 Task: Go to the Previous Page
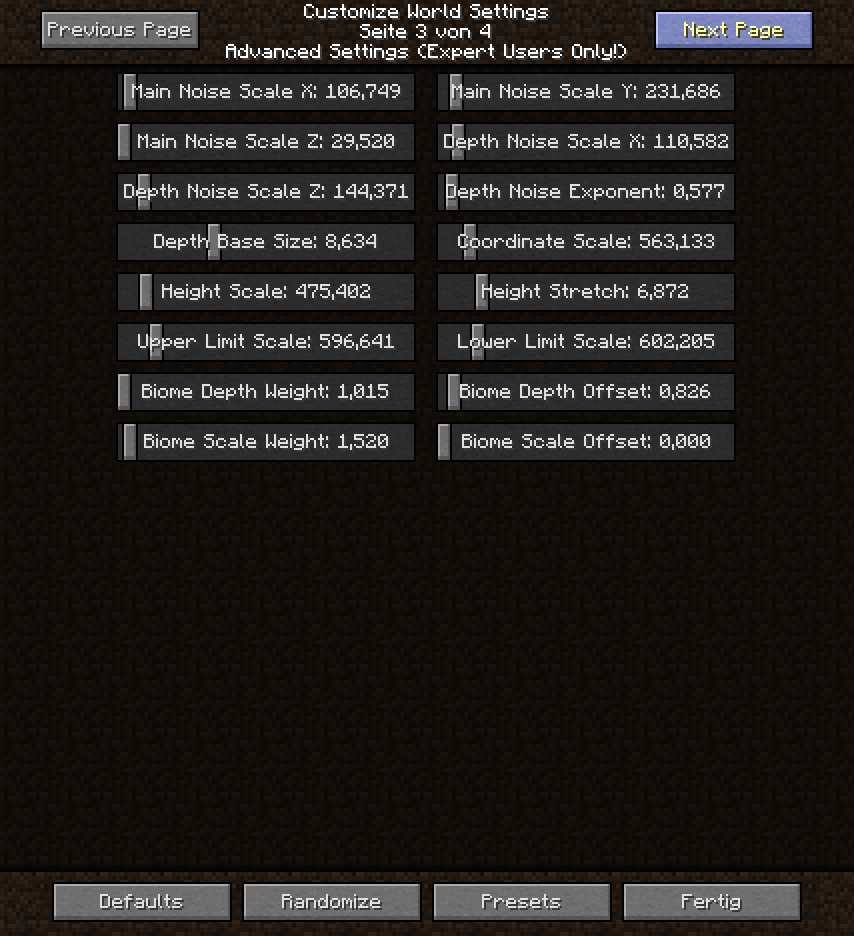pos(119,30)
